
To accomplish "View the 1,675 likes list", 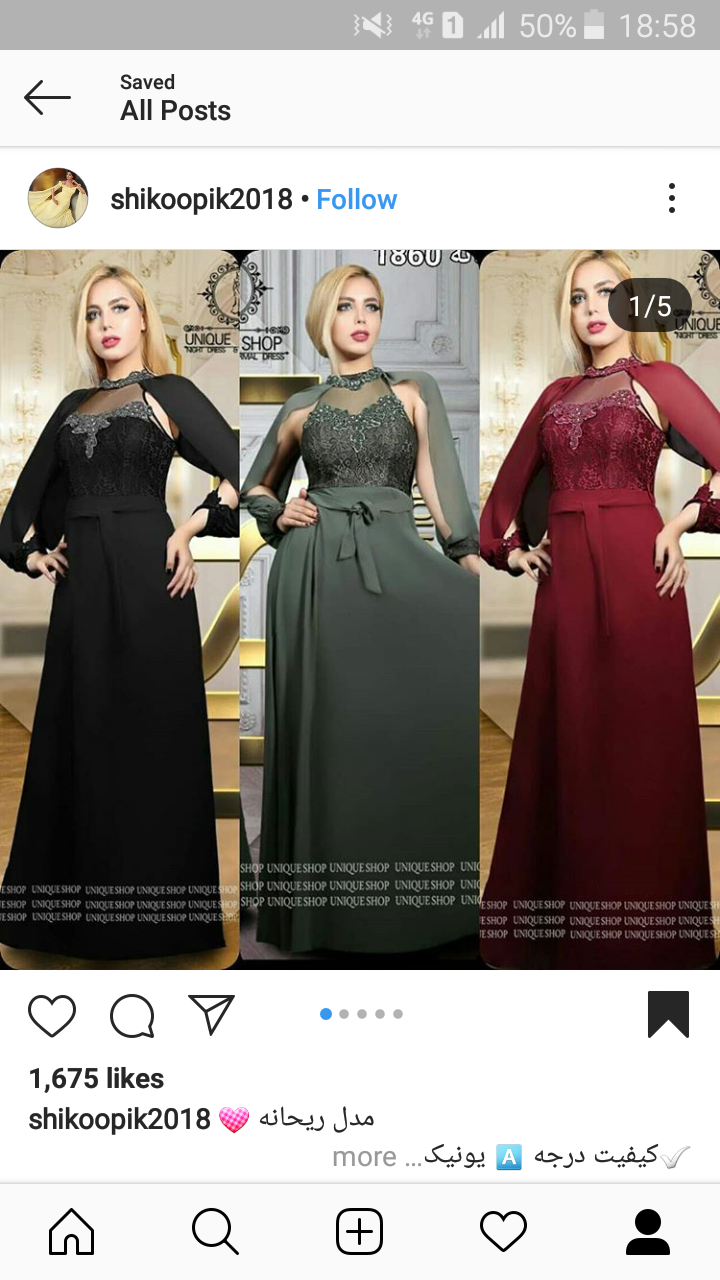I will pyautogui.click(x=96, y=1078).
